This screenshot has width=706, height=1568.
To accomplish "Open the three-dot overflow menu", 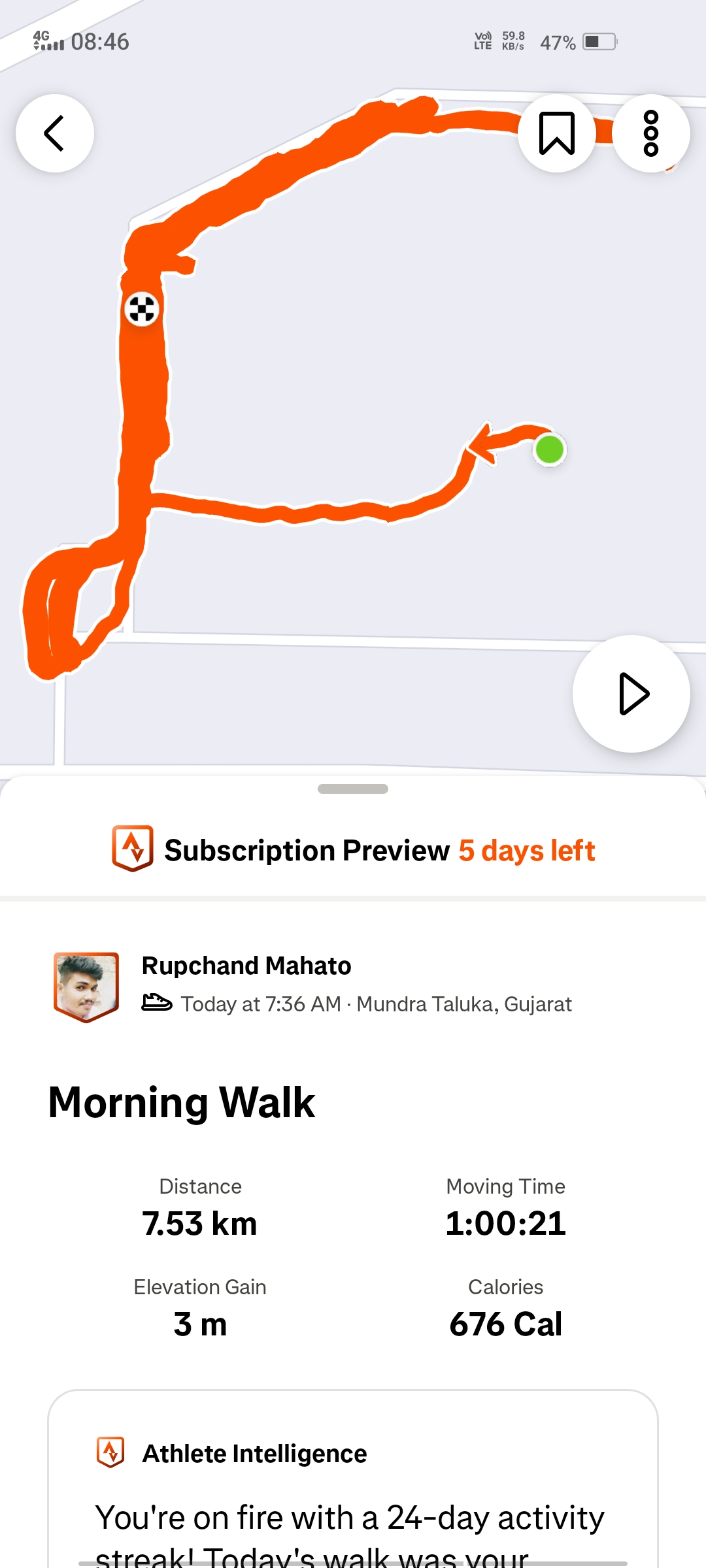I will tap(650, 133).
